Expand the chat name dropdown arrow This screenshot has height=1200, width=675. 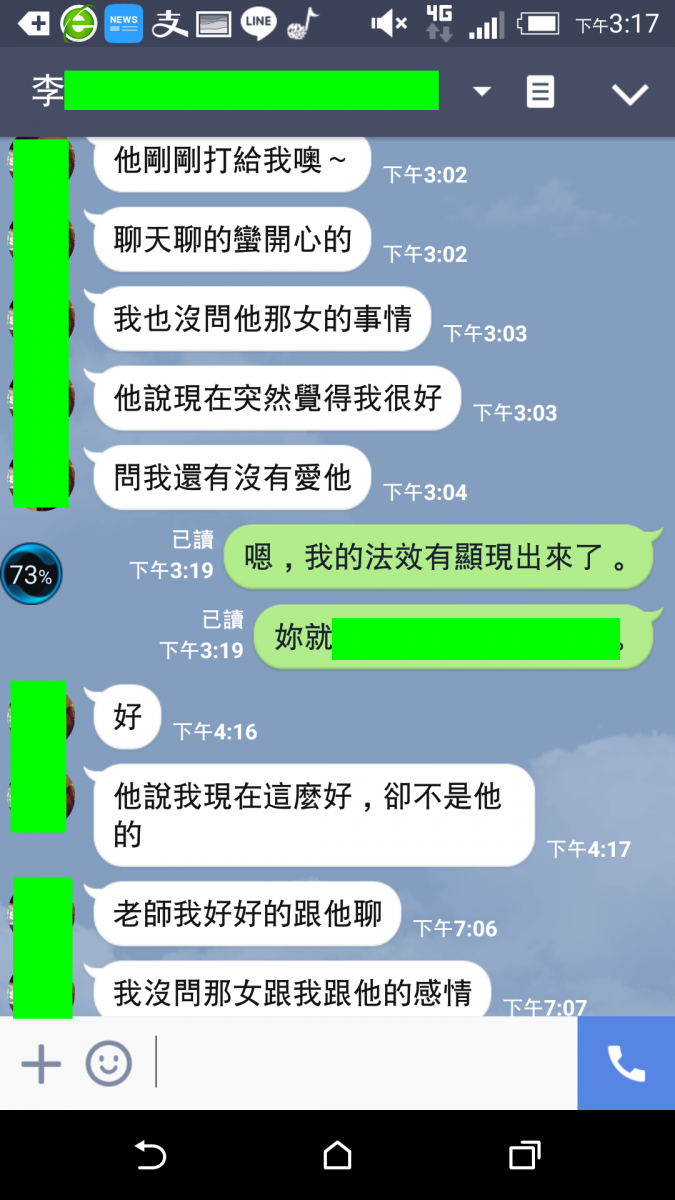(482, 92)
